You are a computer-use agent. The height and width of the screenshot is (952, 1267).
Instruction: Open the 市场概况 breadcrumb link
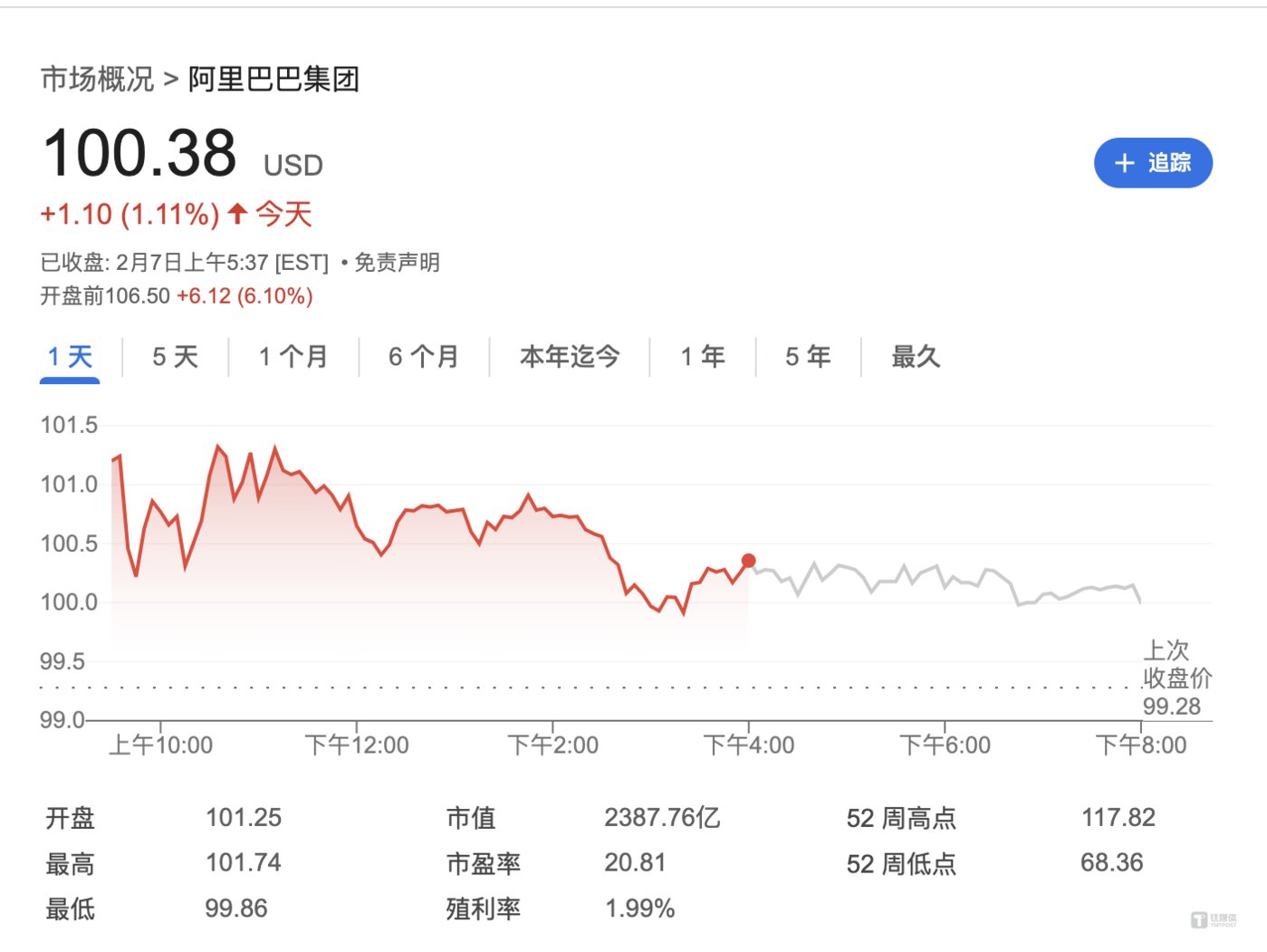[97, 79]
